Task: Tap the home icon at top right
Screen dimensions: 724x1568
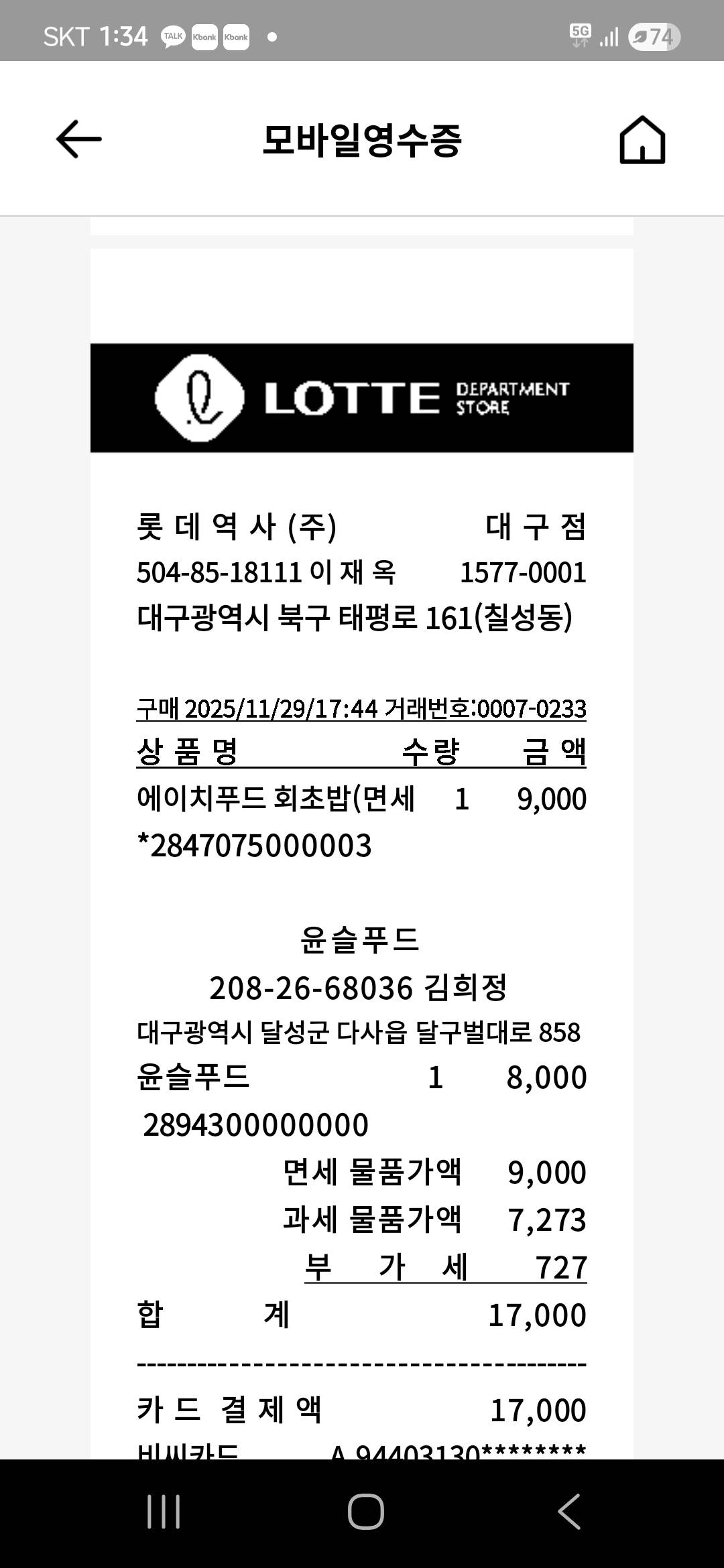Action: (x=642, y=139)
